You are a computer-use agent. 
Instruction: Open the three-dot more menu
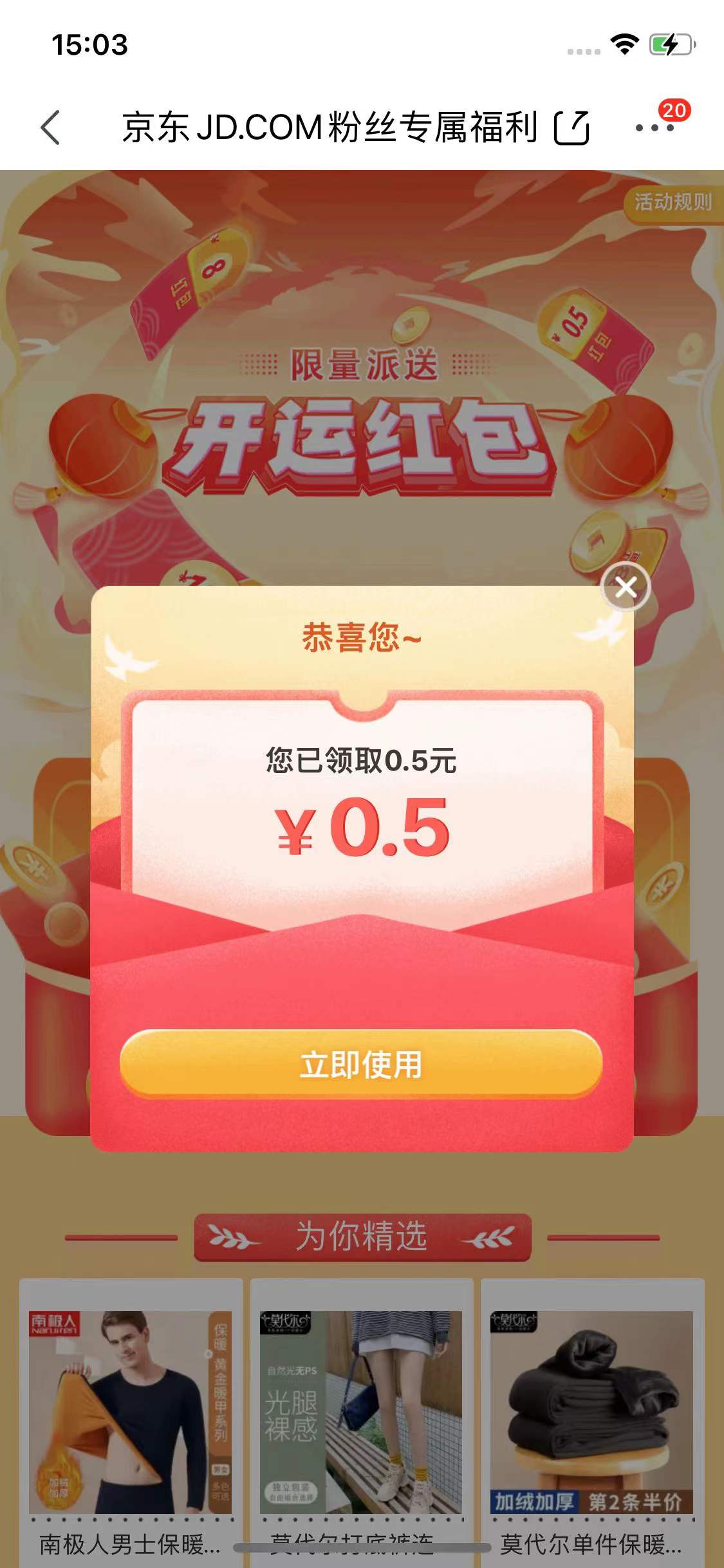coord(654,127)
